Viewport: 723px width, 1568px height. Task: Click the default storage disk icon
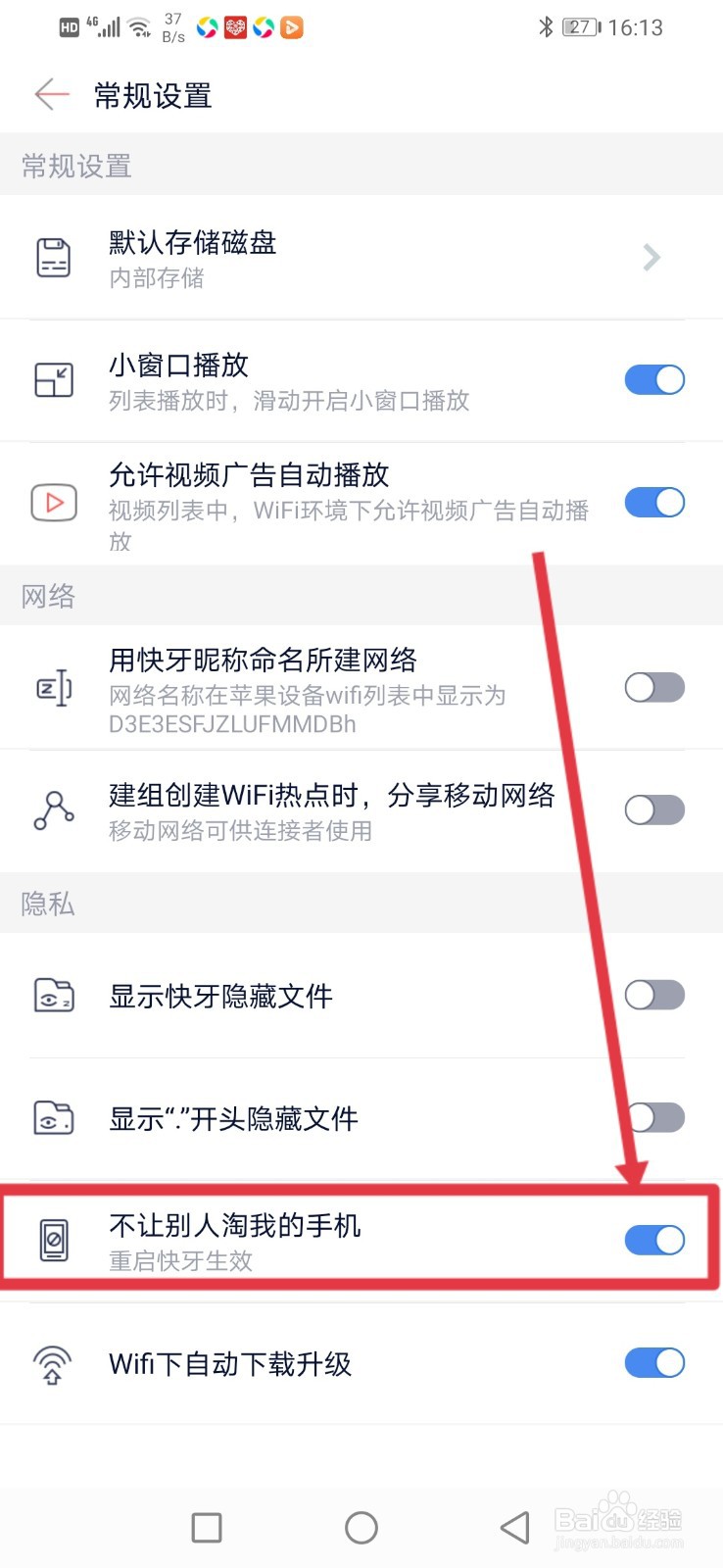(x=54, y=257)
